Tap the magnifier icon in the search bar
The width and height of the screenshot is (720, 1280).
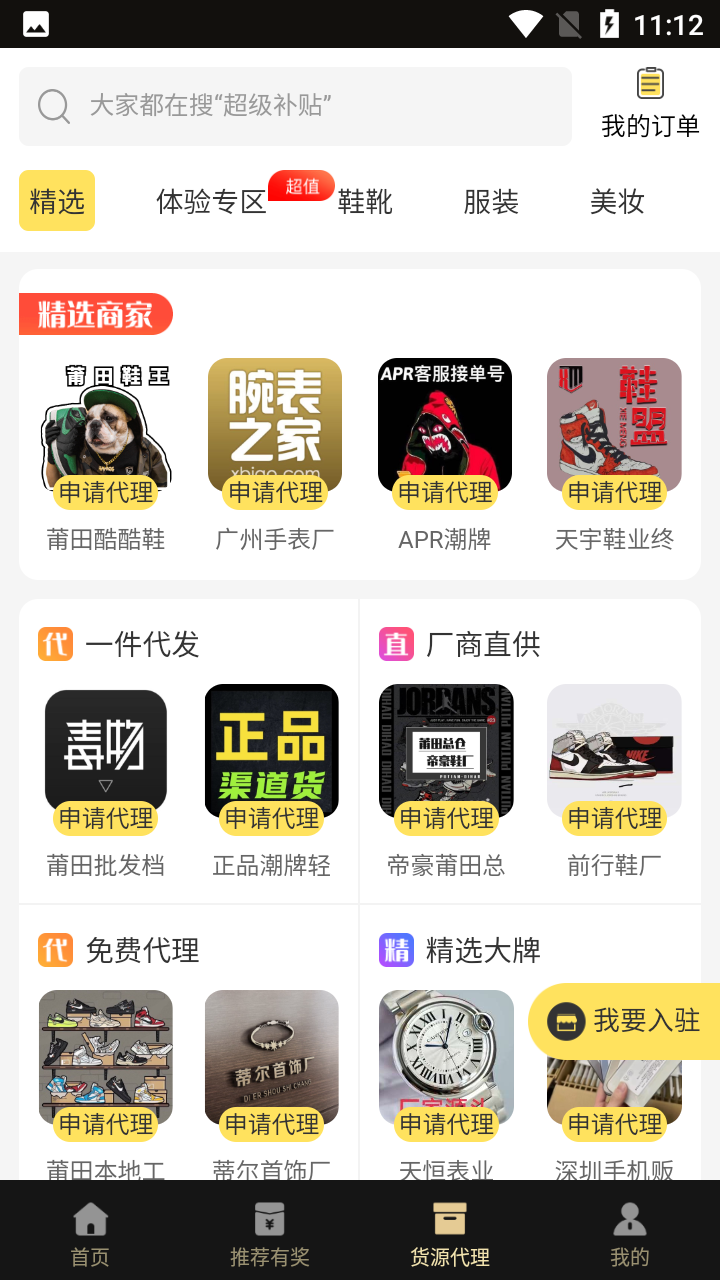(53, 106)
